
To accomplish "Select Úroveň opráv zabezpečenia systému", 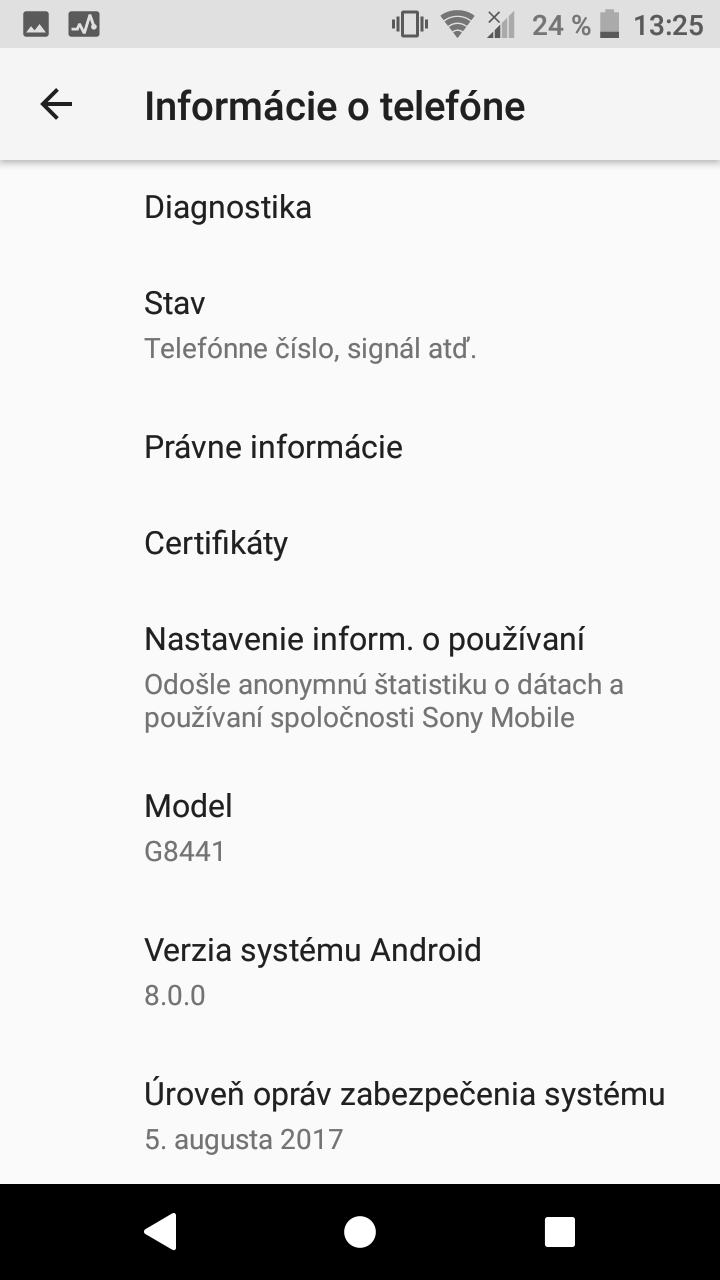I will (360, 1114).
